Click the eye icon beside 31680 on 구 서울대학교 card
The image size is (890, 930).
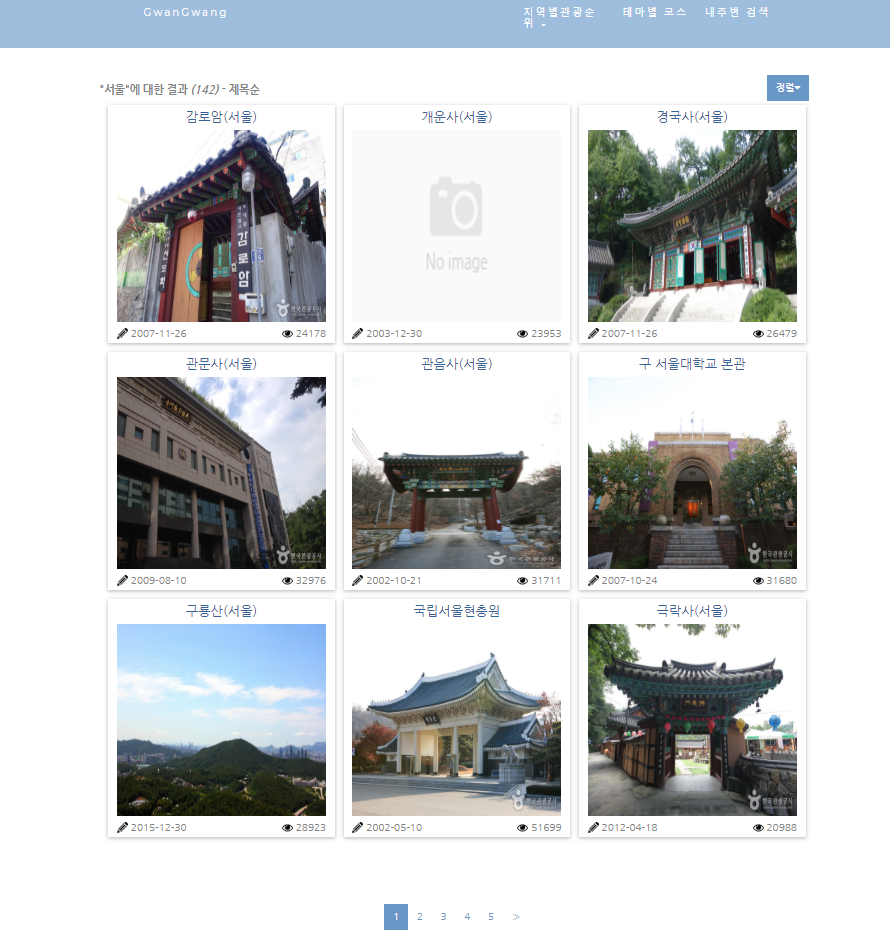758,580
